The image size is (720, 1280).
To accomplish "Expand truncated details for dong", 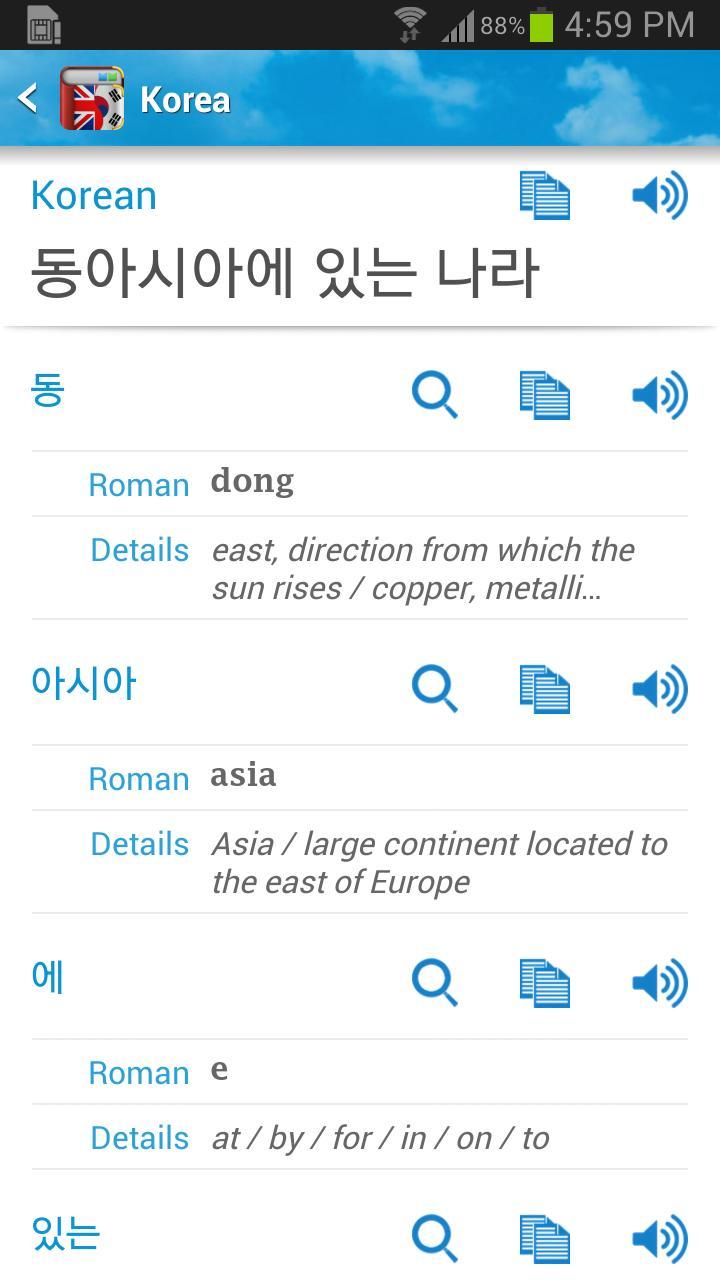I will coord(423,569).
